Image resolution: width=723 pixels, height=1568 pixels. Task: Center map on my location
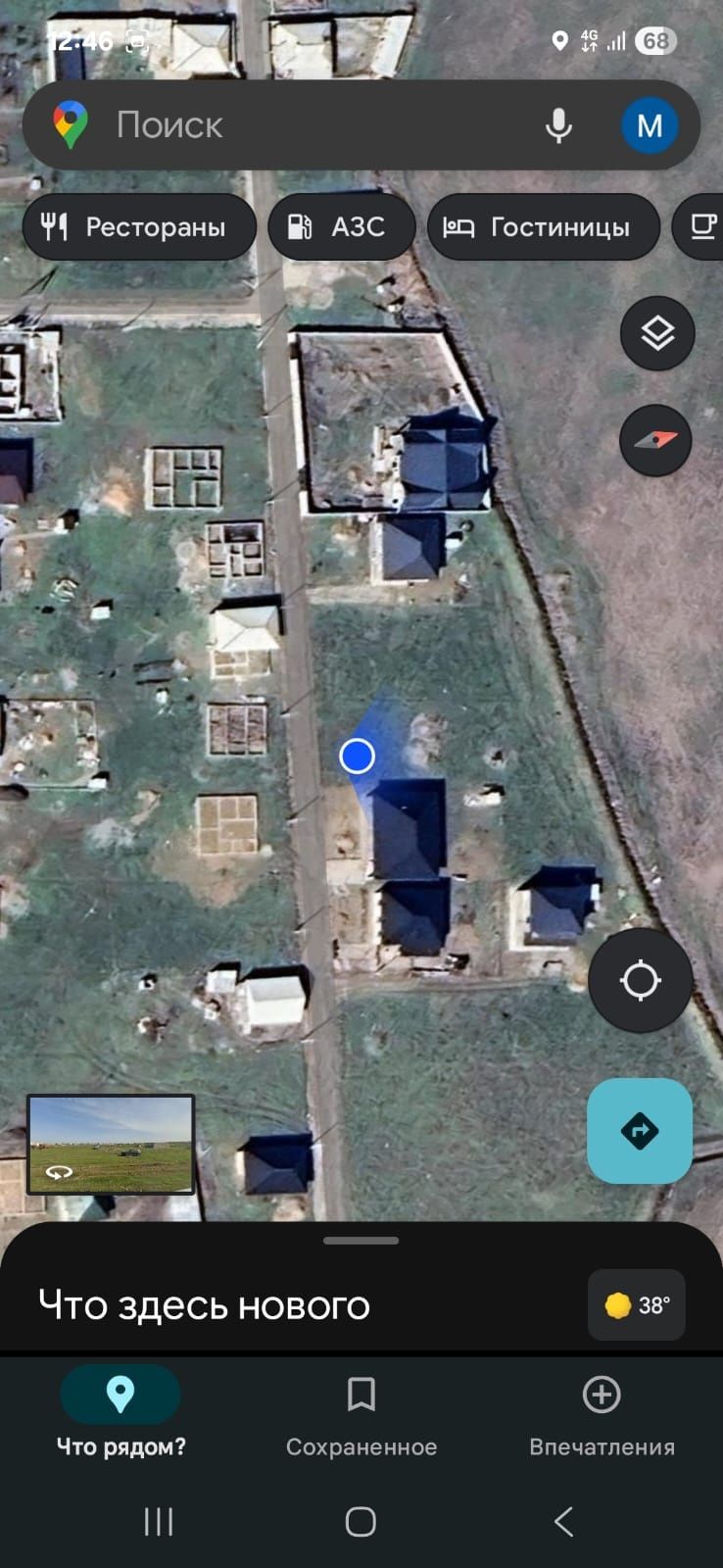click(641, 980)
